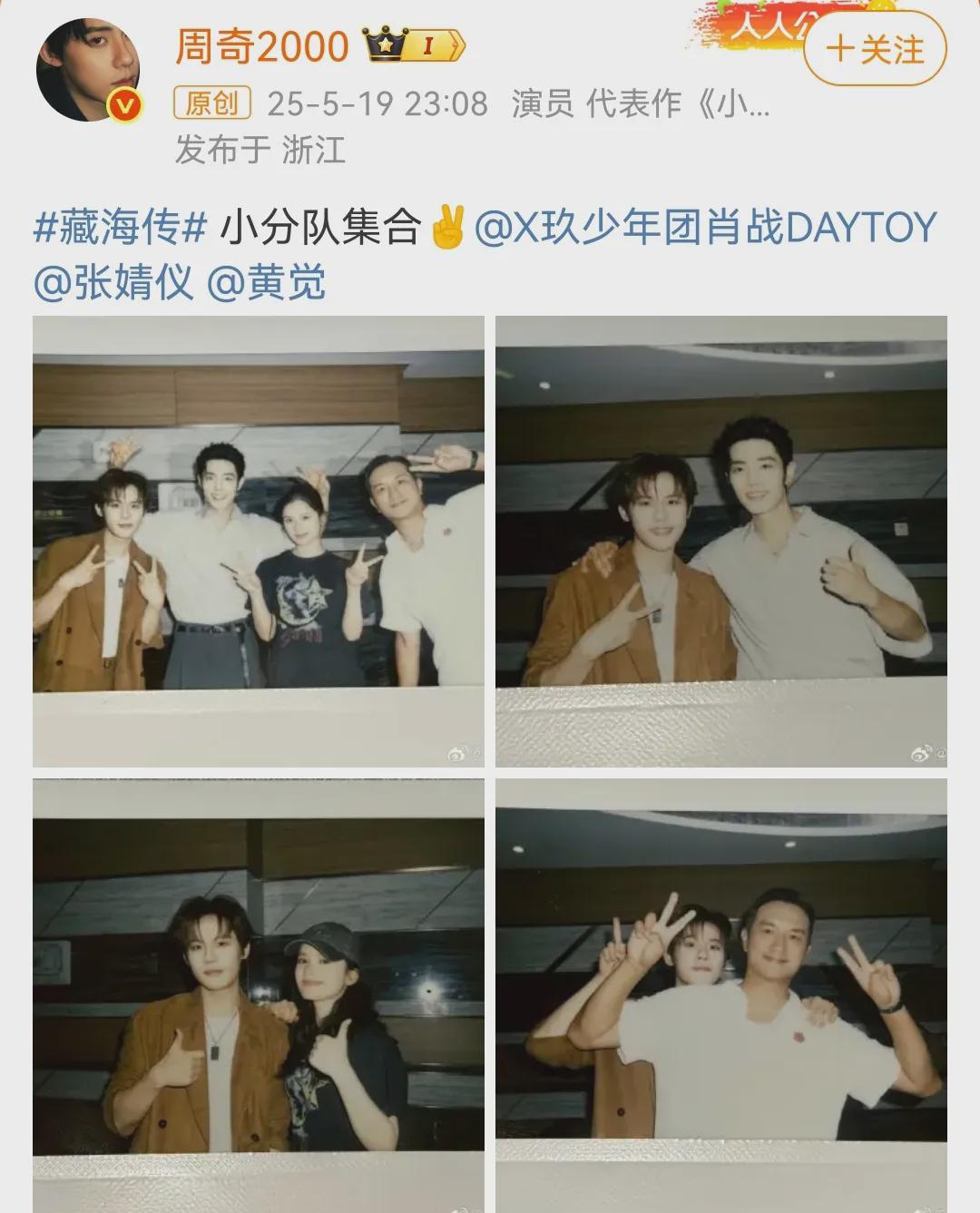Open the #藏海传# hashtag topic
This screenshot has height=1213, width=980.
tap(120, 227)
